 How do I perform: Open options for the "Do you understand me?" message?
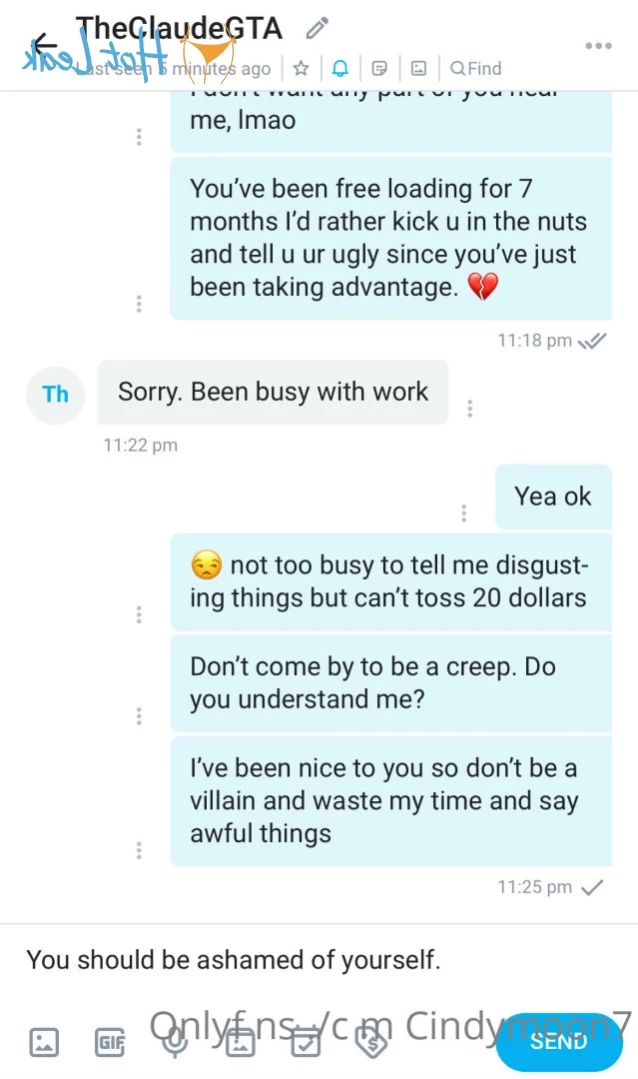[139, 716]
